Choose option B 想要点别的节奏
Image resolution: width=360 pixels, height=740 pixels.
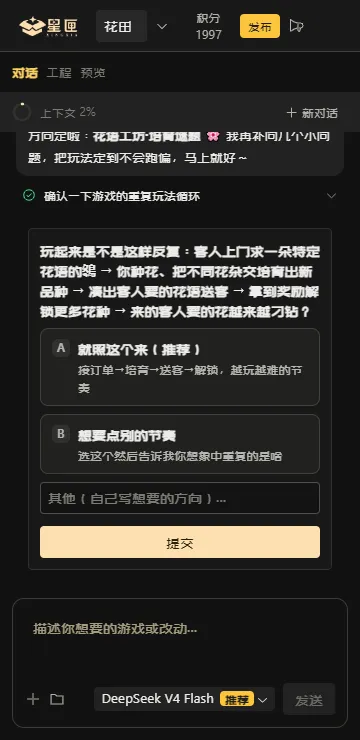(180, 444)
